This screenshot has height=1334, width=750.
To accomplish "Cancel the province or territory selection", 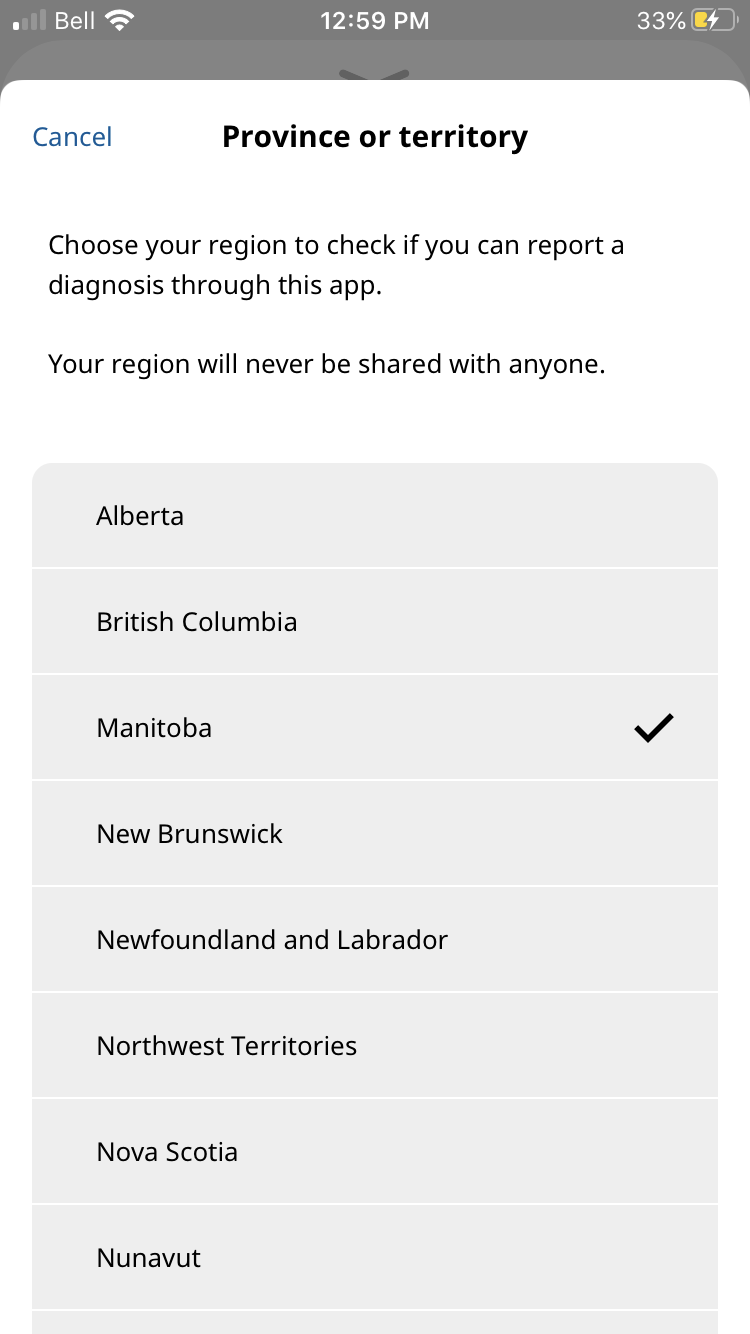I will pyautogui.click(x=72, y=137).
